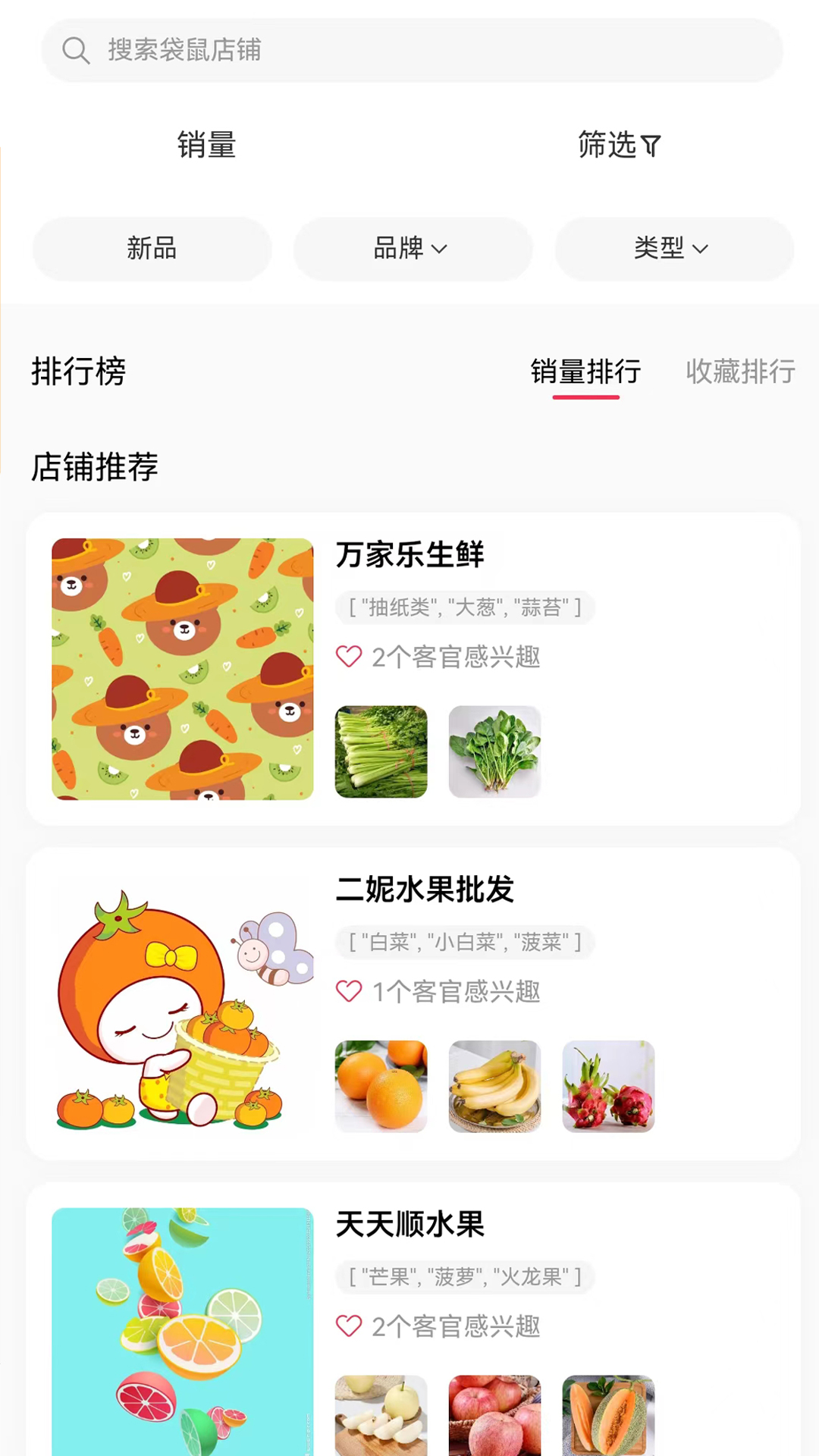The height and width of the screenshot is (1456, 819).
Task: Tap the heart icon on 二妮水果批发
Action: coord(349,992)
